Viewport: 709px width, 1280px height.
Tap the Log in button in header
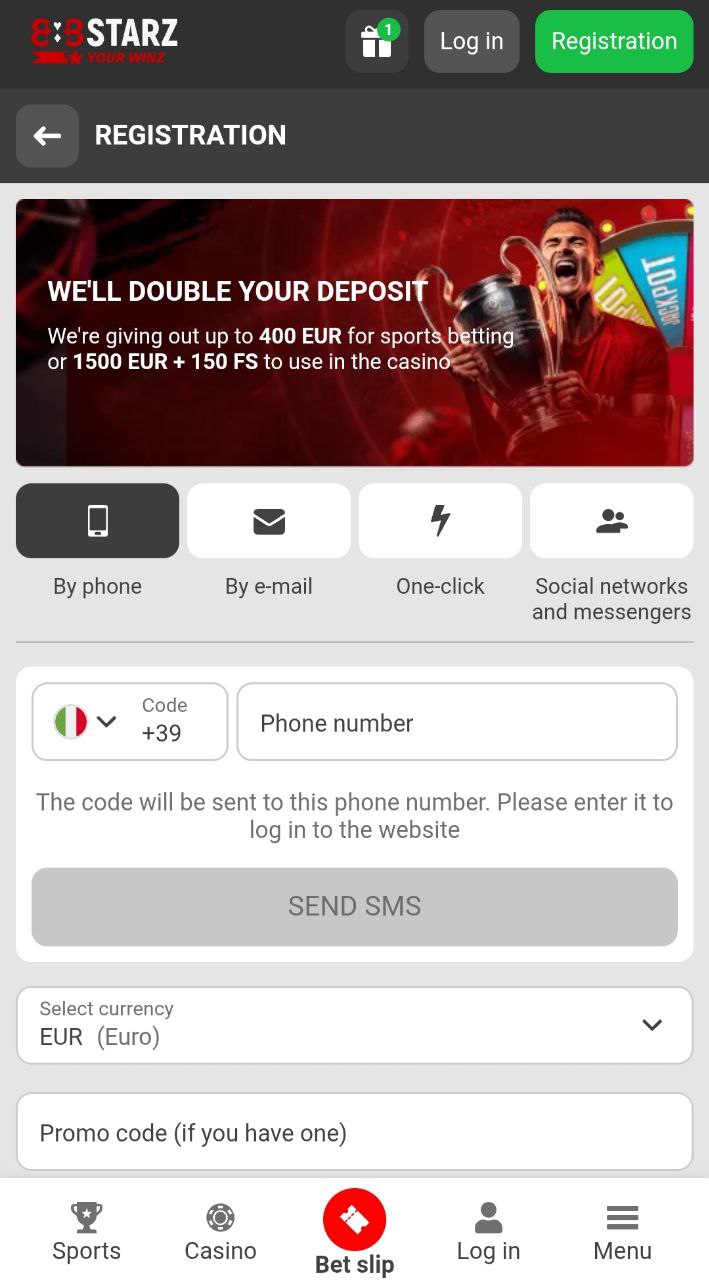pyautogui.click(x=472, y=41)
